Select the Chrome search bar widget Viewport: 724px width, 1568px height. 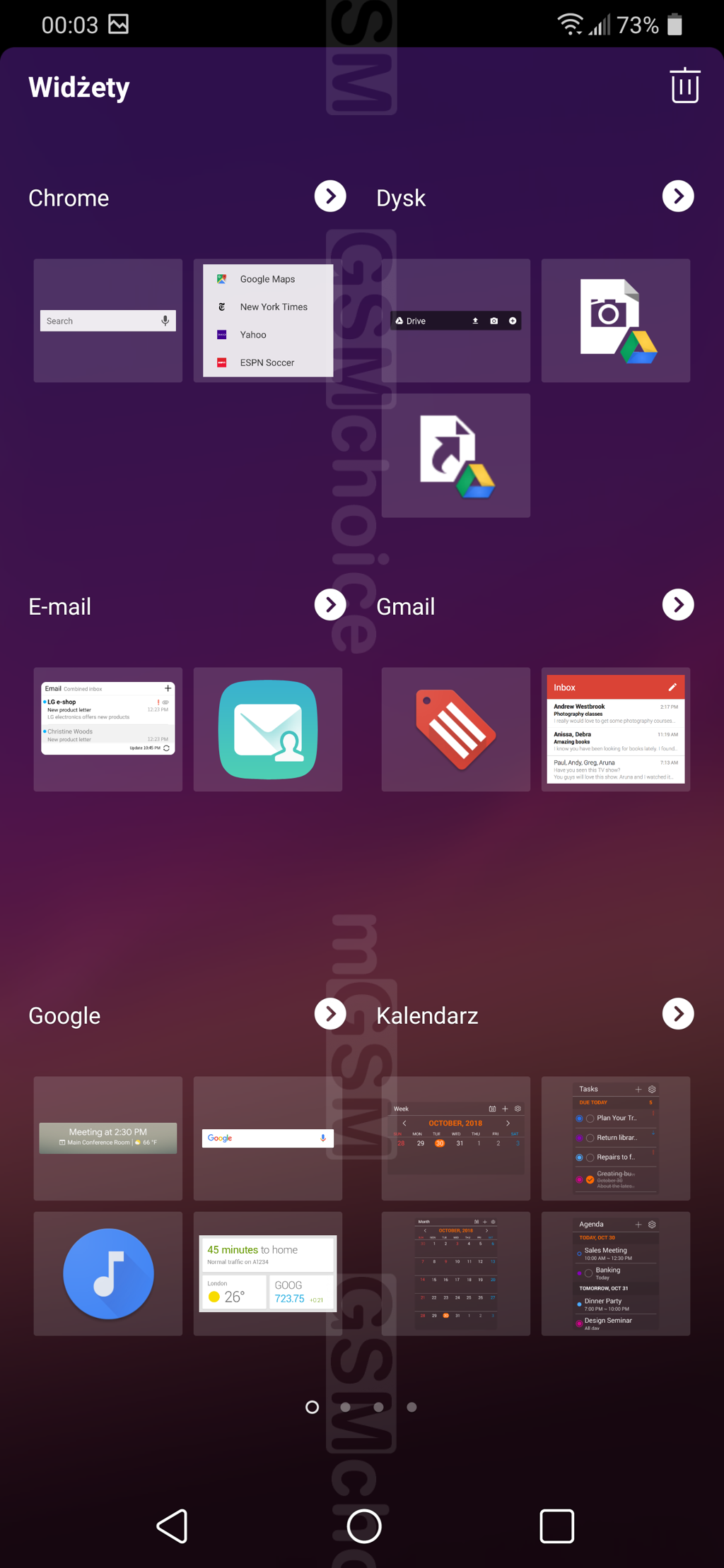tap(108, 321)
